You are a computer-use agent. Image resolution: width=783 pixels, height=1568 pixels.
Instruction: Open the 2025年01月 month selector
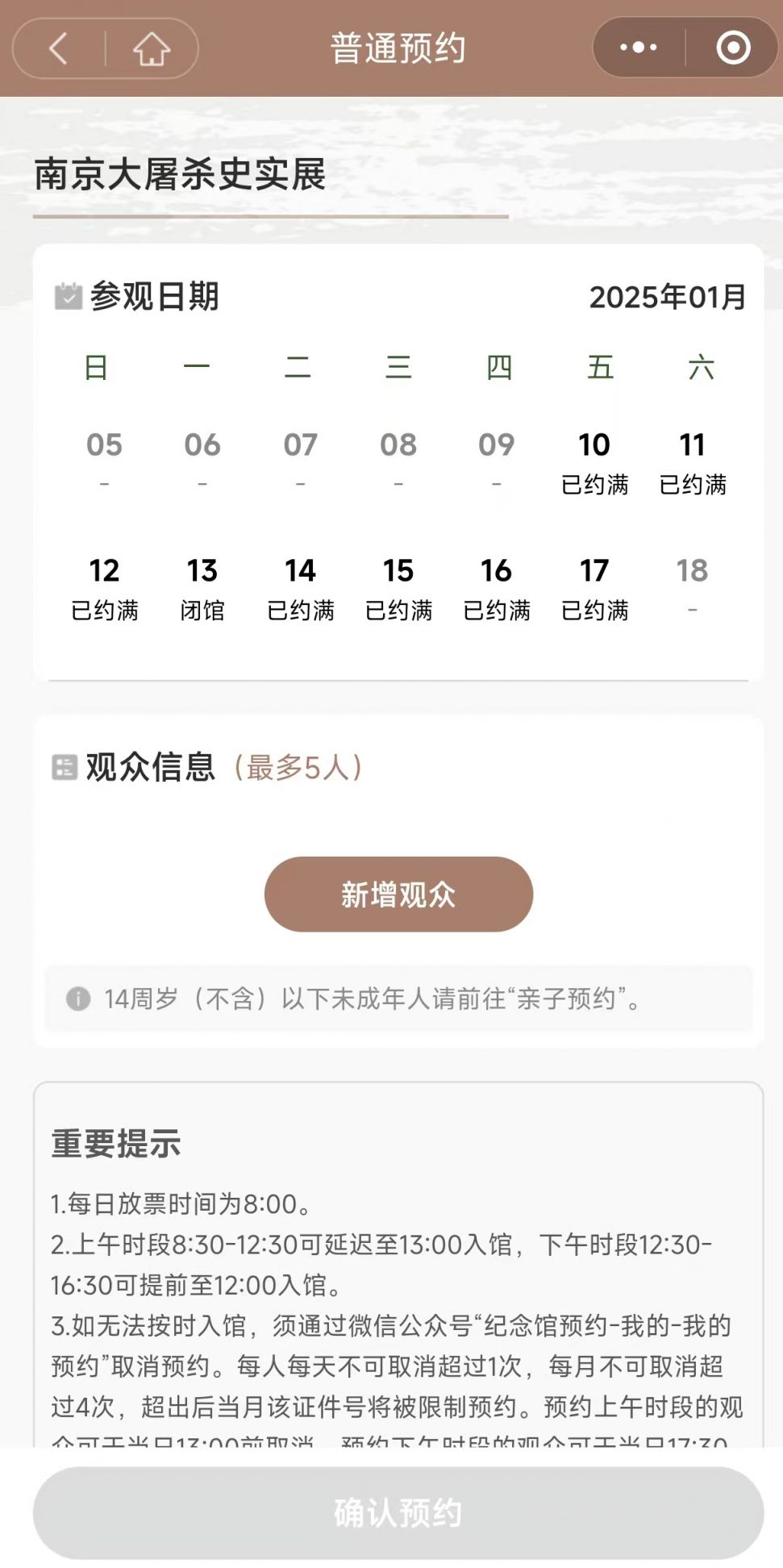click(667, 298)
